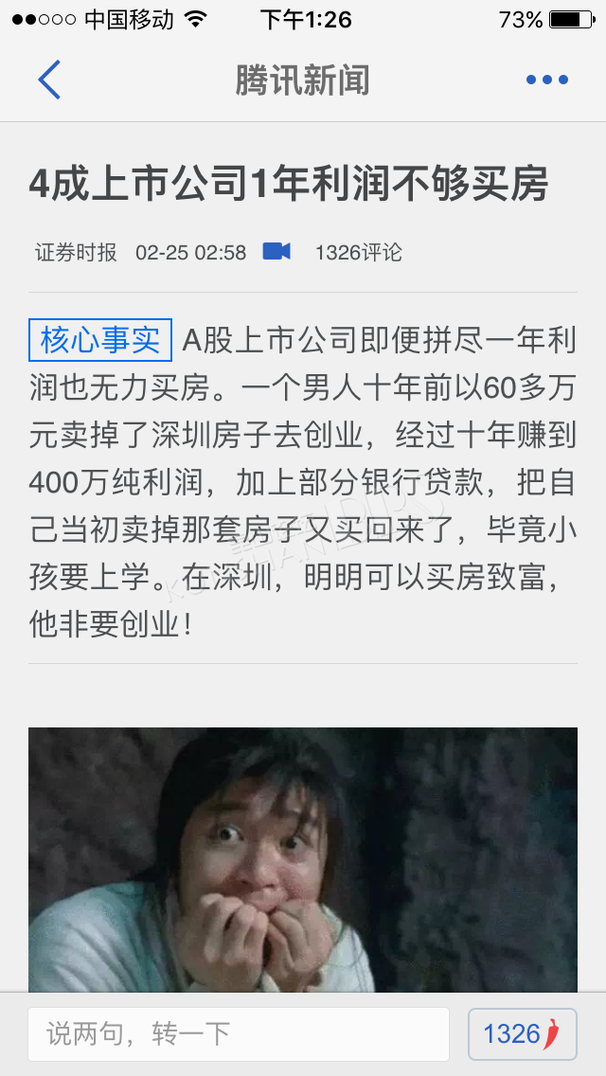Tap the video camera icon by the date

pyautogui.click(x=277, y=252)
